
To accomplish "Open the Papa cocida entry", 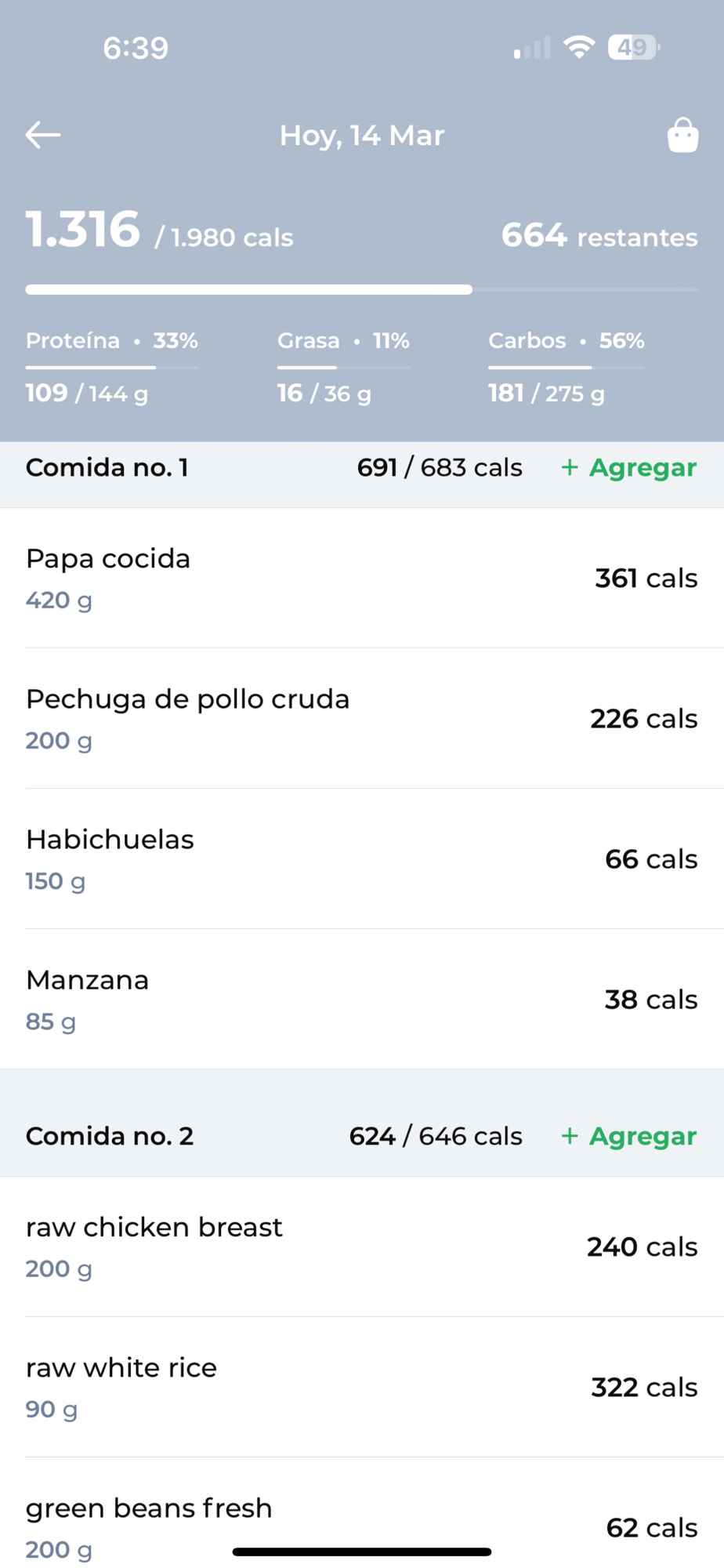I will 360,579.
